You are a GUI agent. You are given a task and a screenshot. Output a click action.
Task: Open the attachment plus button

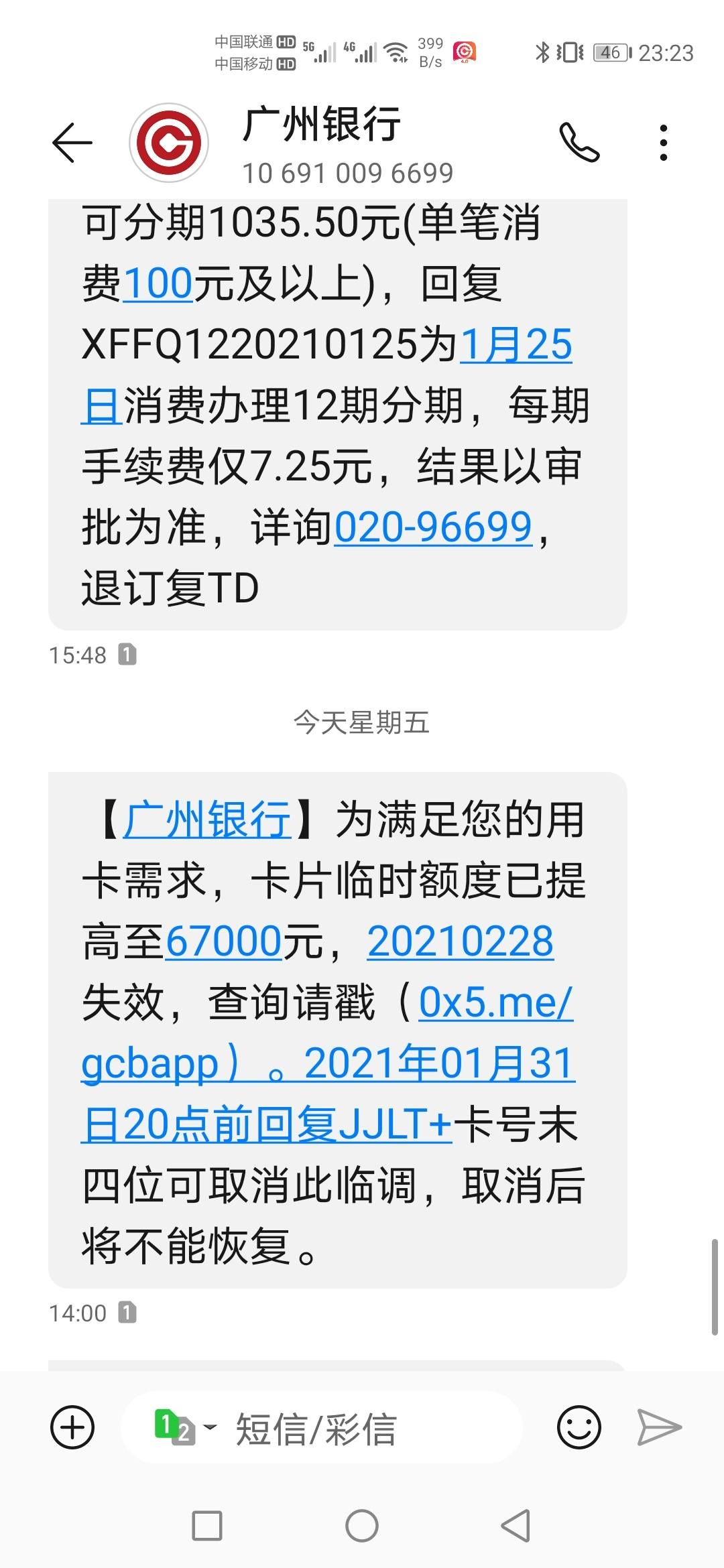(72, 1427)
